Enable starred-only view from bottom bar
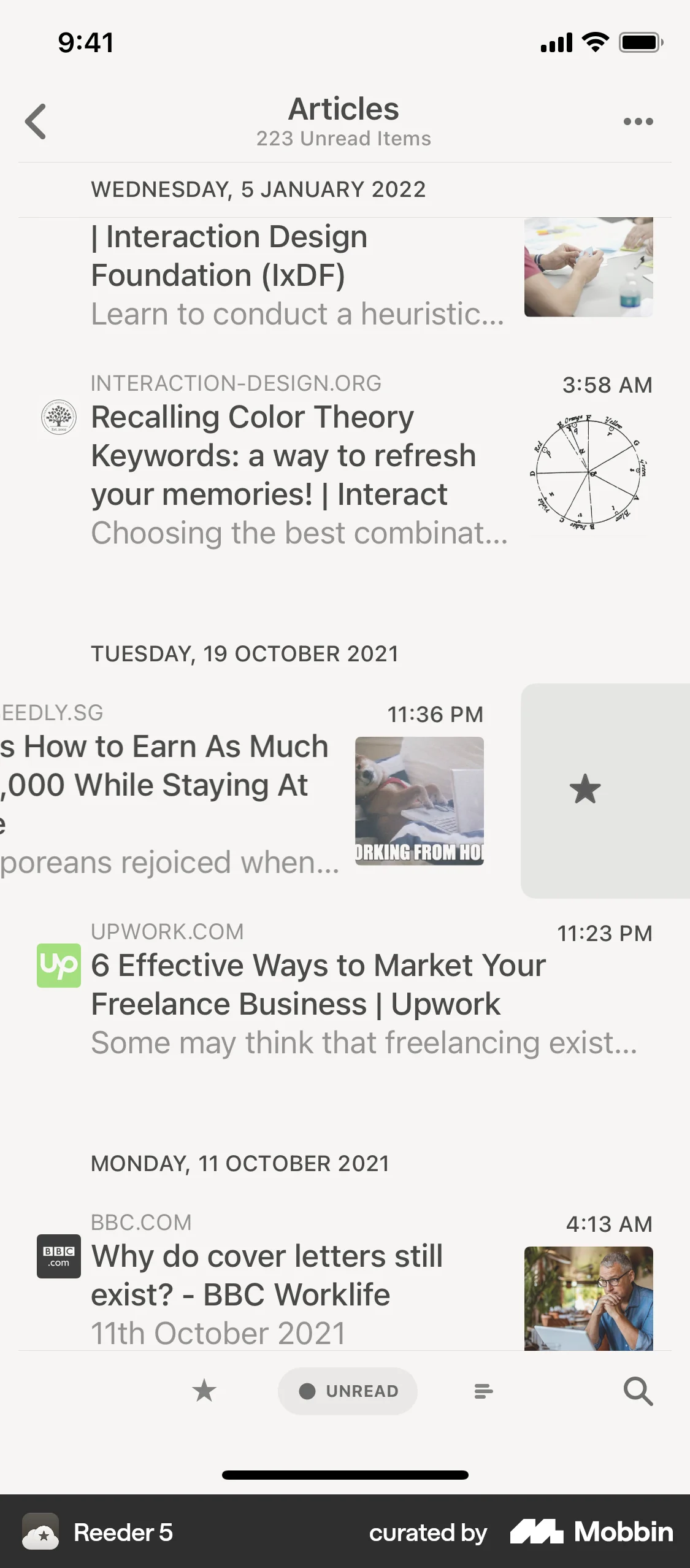 point(204,1391)
